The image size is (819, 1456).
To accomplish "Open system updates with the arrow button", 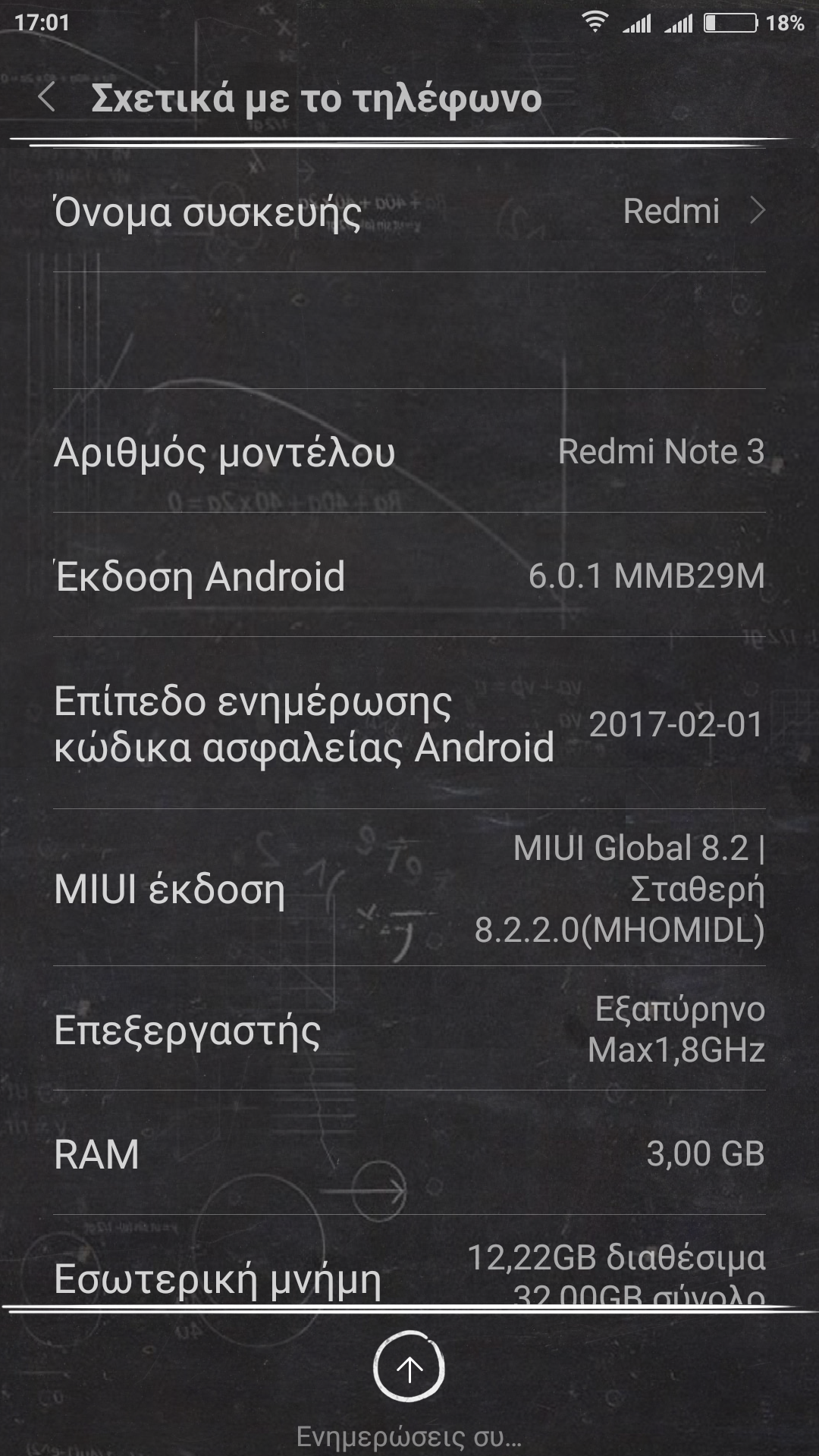I will pos(409,1369).
